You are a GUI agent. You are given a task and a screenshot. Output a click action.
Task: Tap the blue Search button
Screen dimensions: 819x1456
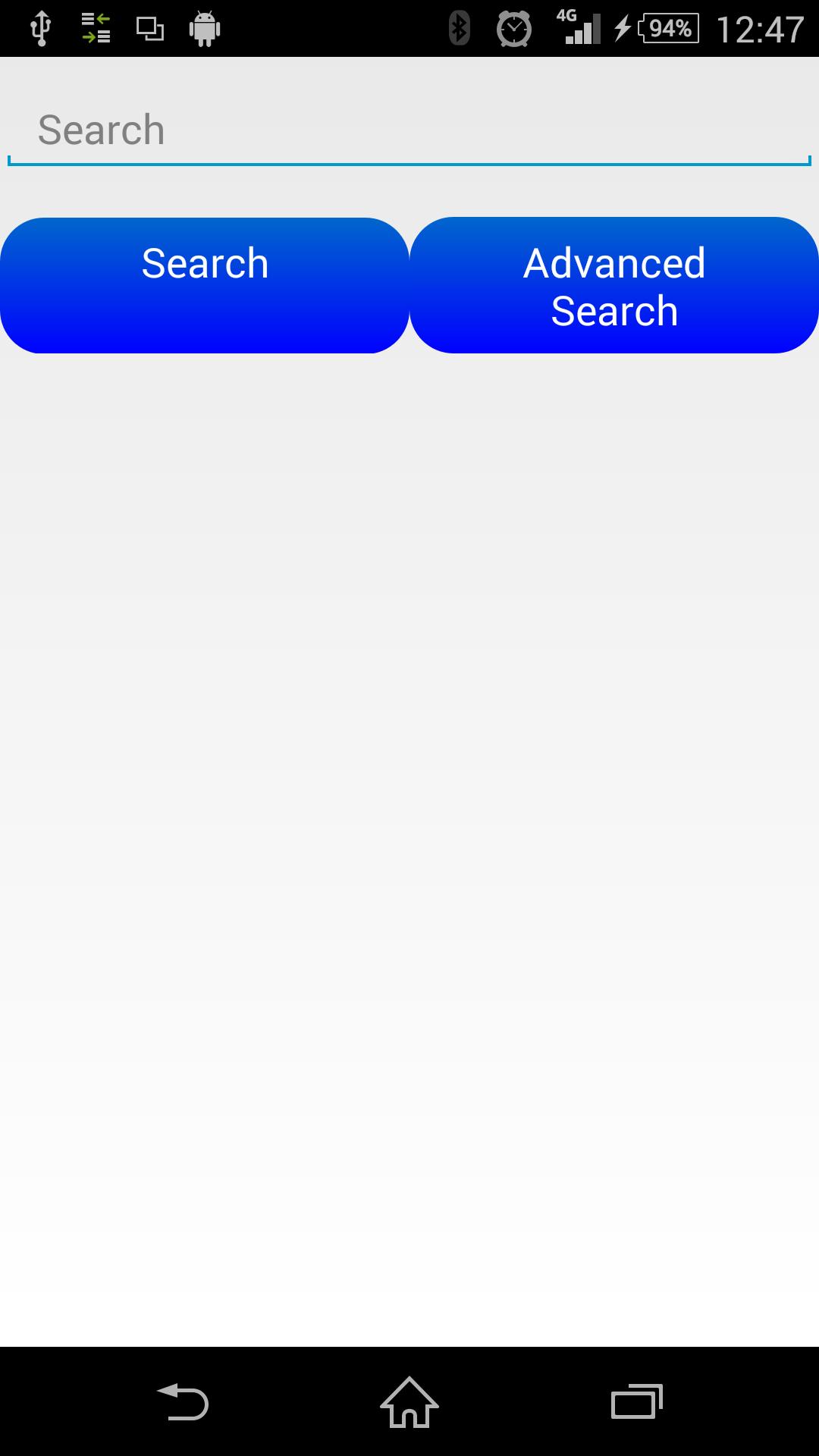click(205, 285)
